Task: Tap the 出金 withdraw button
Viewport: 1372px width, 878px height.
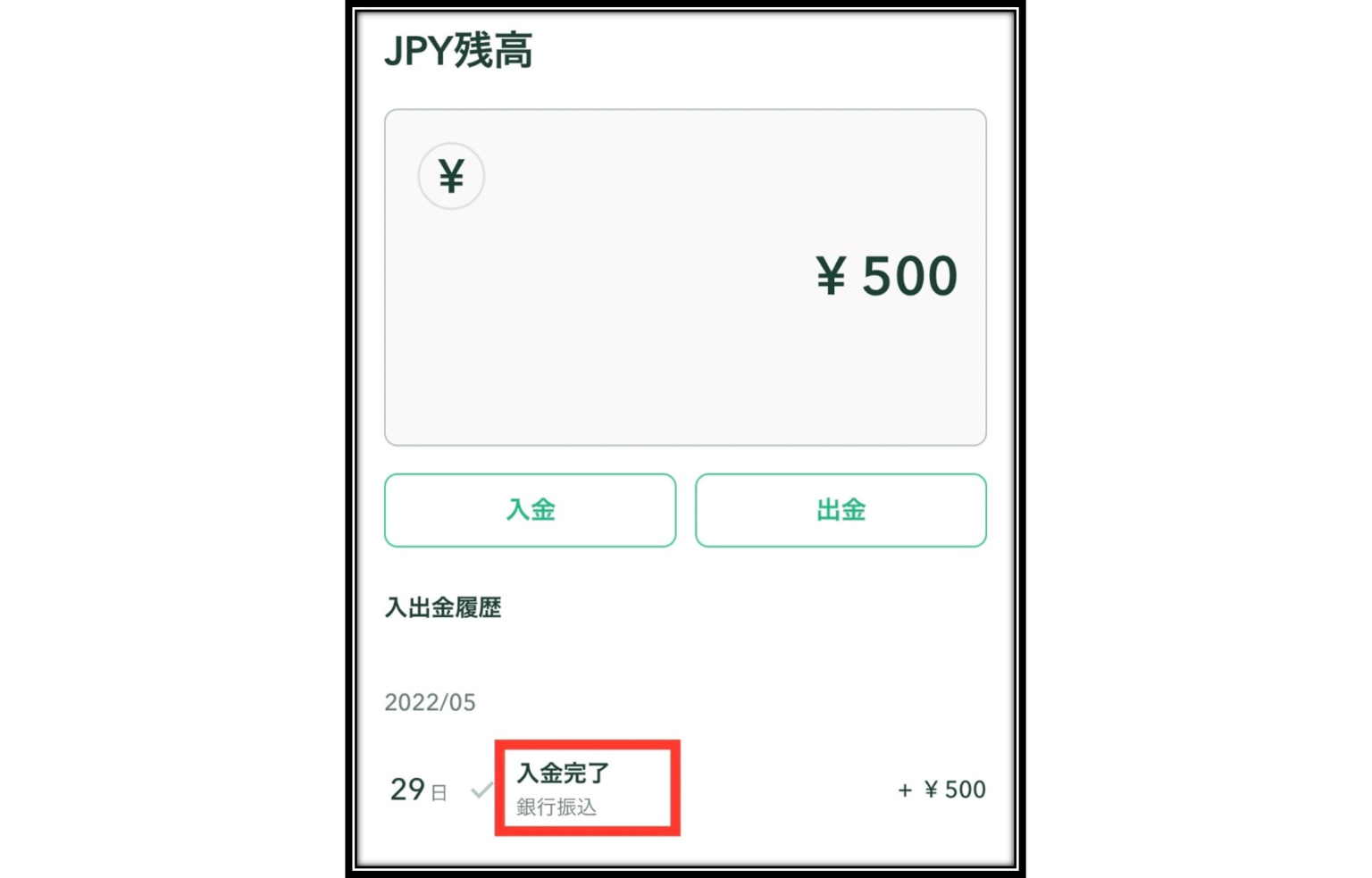Action: (x=841, y=510)
